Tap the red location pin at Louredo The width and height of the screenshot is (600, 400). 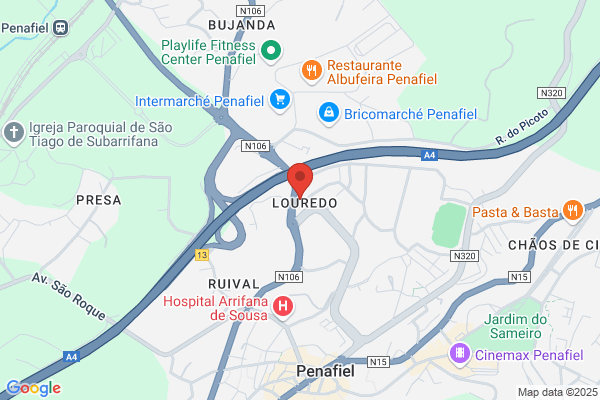pyautogui.click(x=300, y=180)
